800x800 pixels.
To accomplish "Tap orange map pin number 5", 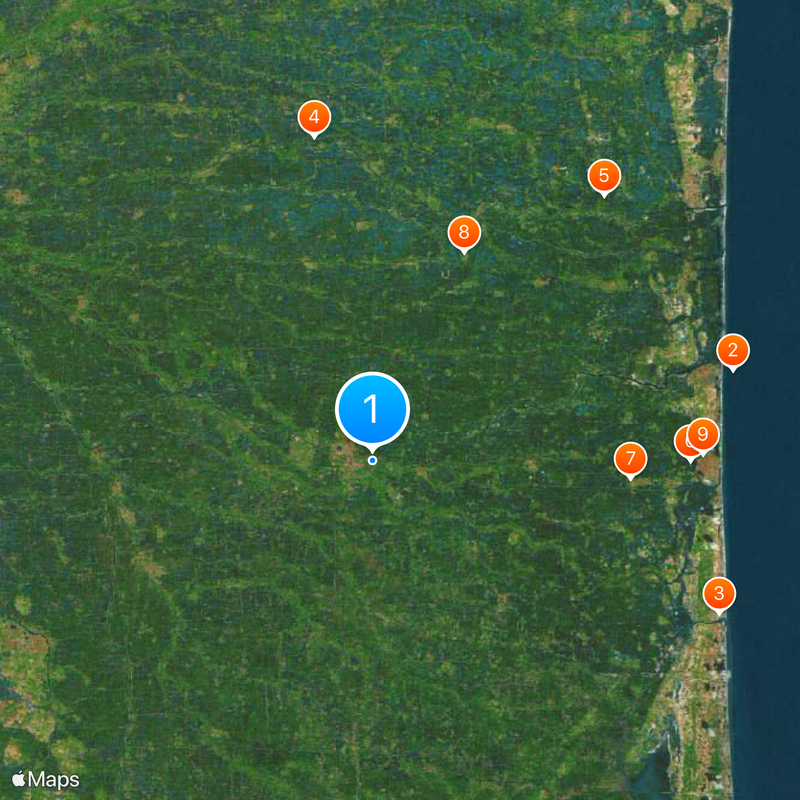I will (603, 176).
